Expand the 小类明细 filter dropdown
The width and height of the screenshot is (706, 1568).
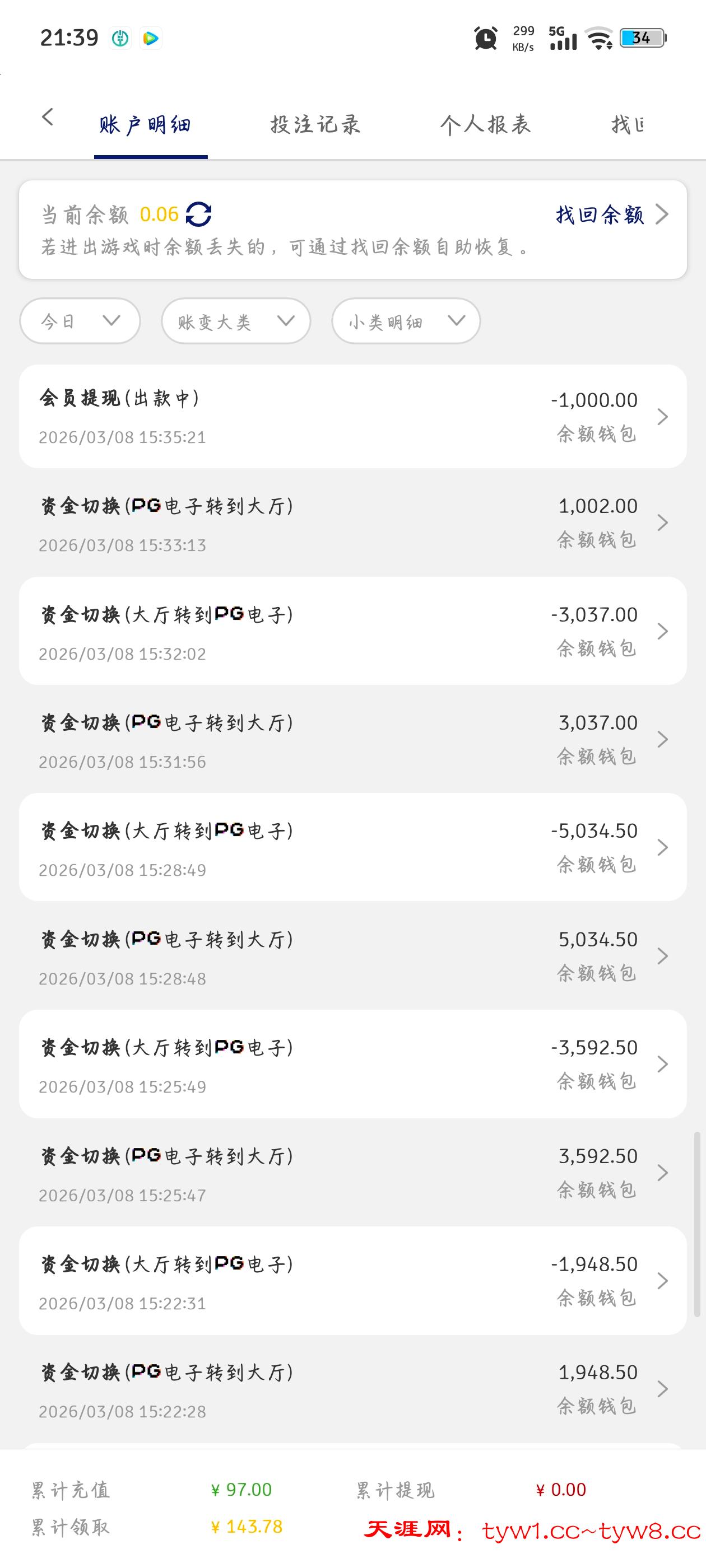406,321
